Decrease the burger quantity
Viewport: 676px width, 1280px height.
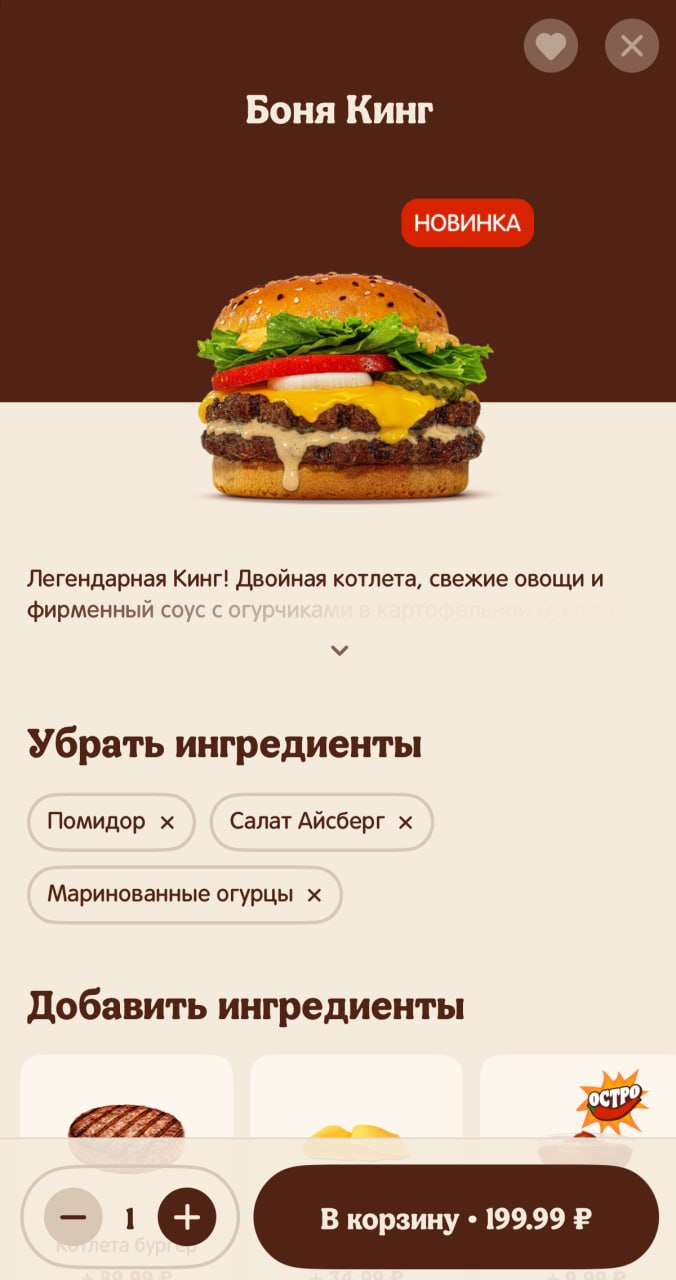pyautogui.click(x=73, y=1217)
